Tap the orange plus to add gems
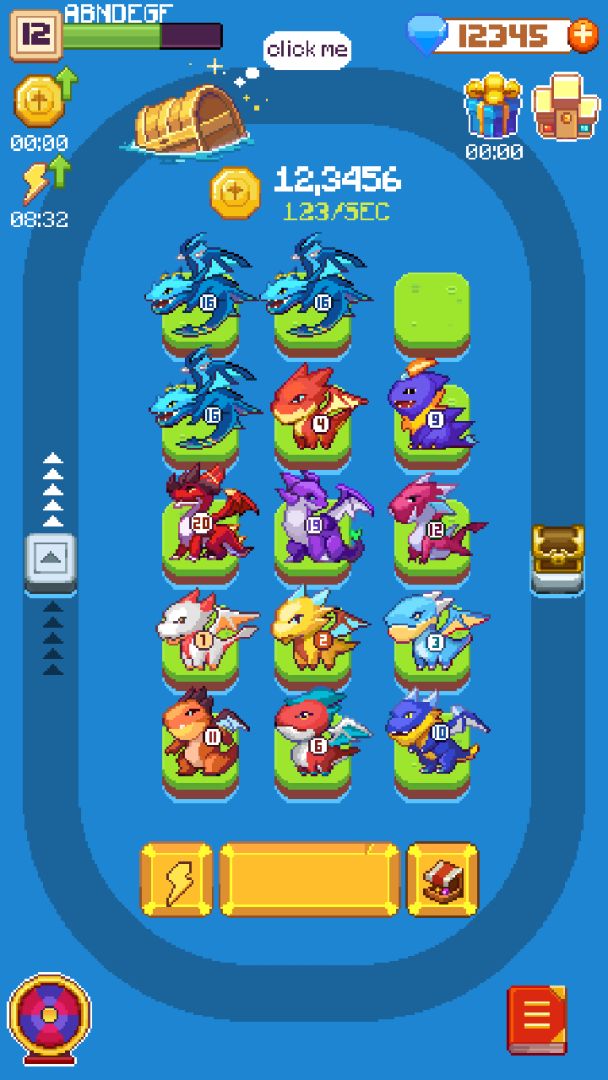Screen dimensions: 608x1080 click(582, 36)
